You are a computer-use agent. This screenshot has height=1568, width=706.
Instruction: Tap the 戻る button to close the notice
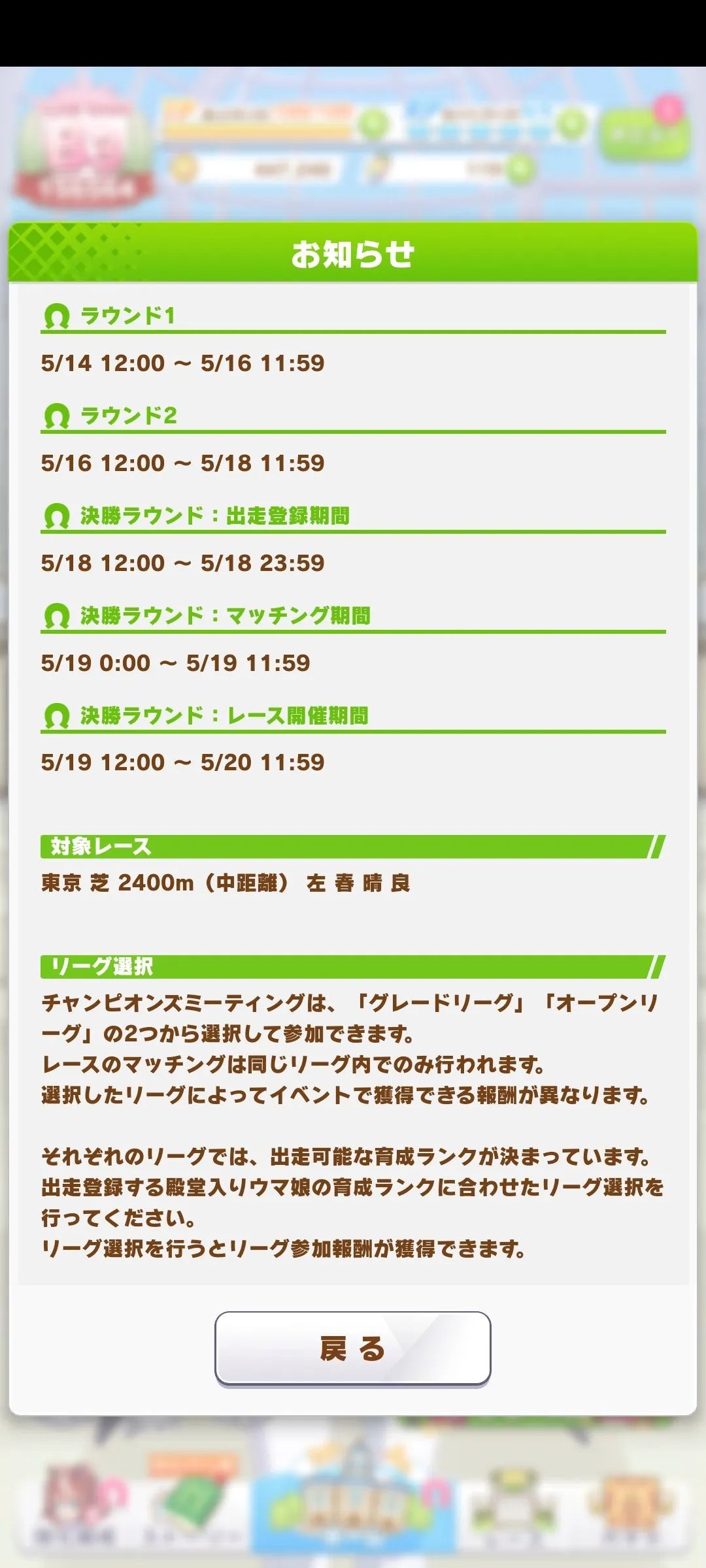pos(352,1348)
